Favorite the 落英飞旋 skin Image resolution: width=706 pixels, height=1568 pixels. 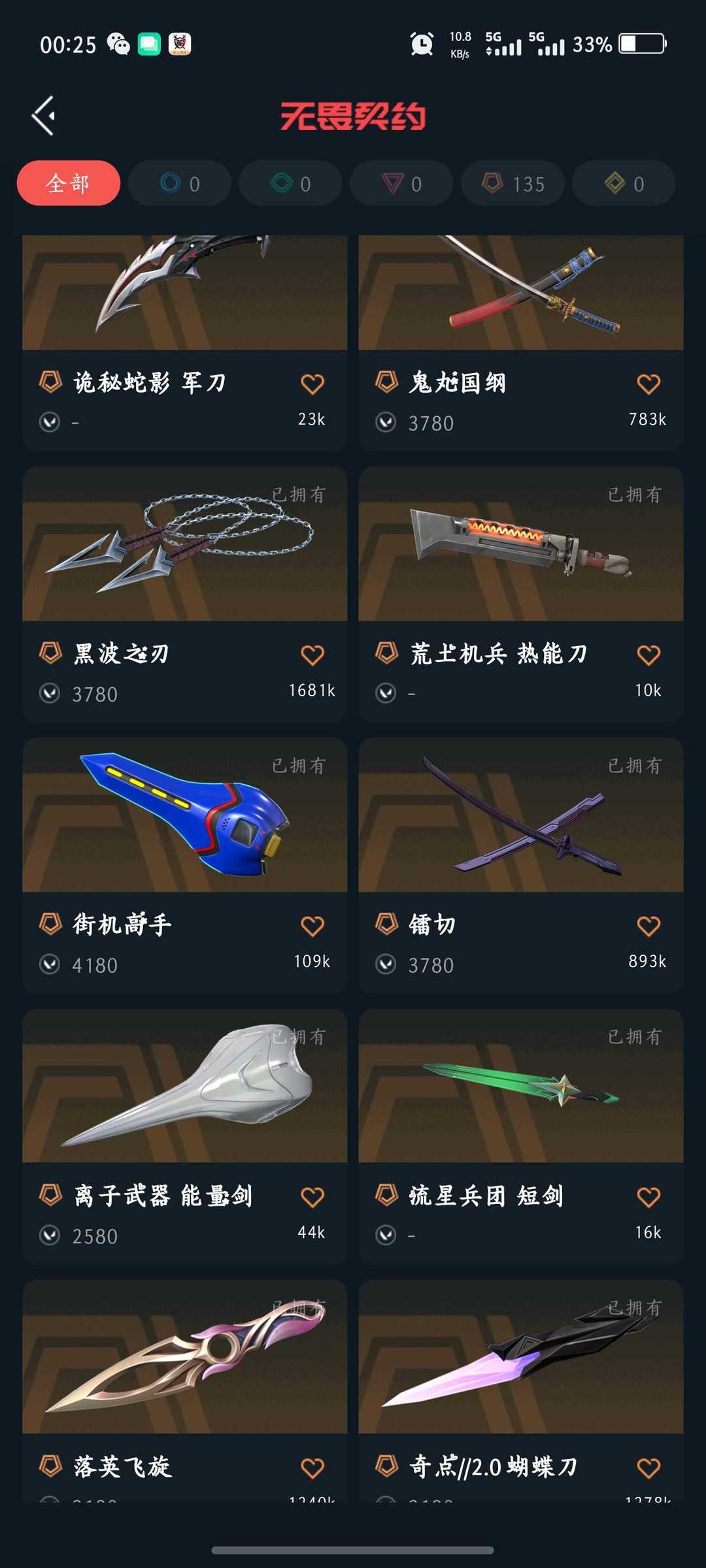(x=312, y=1468)
